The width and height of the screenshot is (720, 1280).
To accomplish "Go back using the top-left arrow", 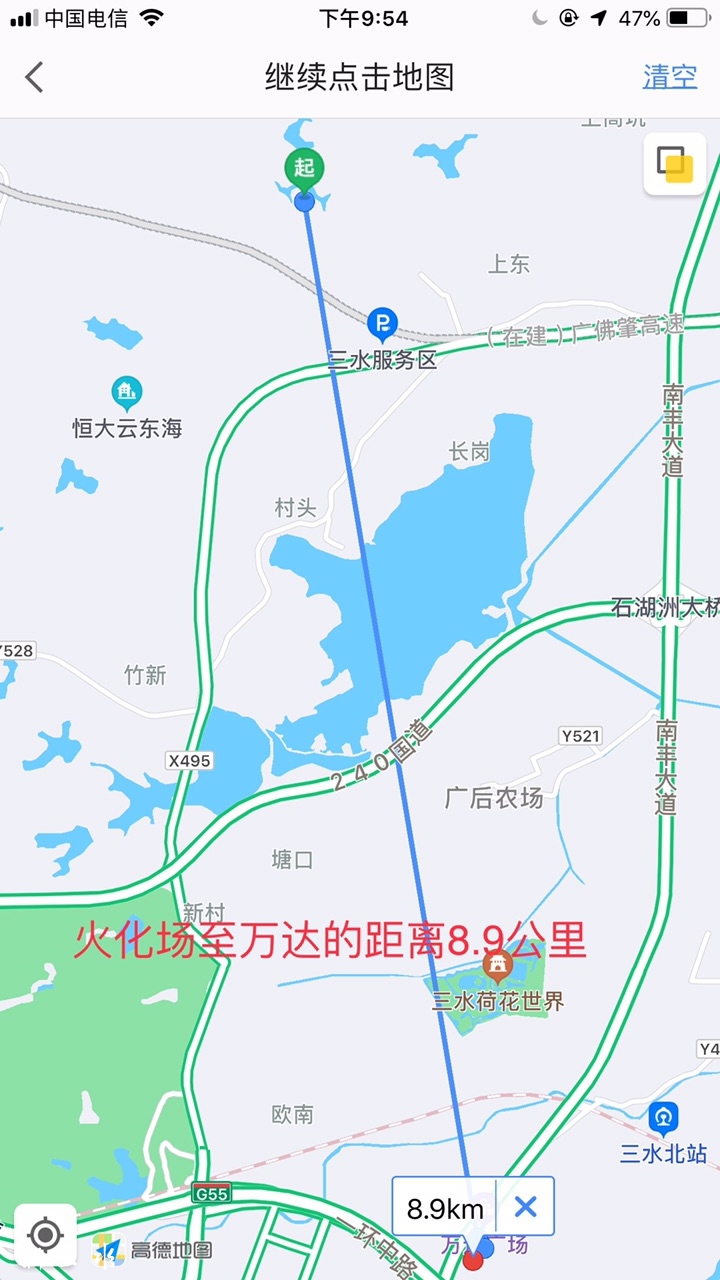I will pyautogui.click(x=35, y=77).
